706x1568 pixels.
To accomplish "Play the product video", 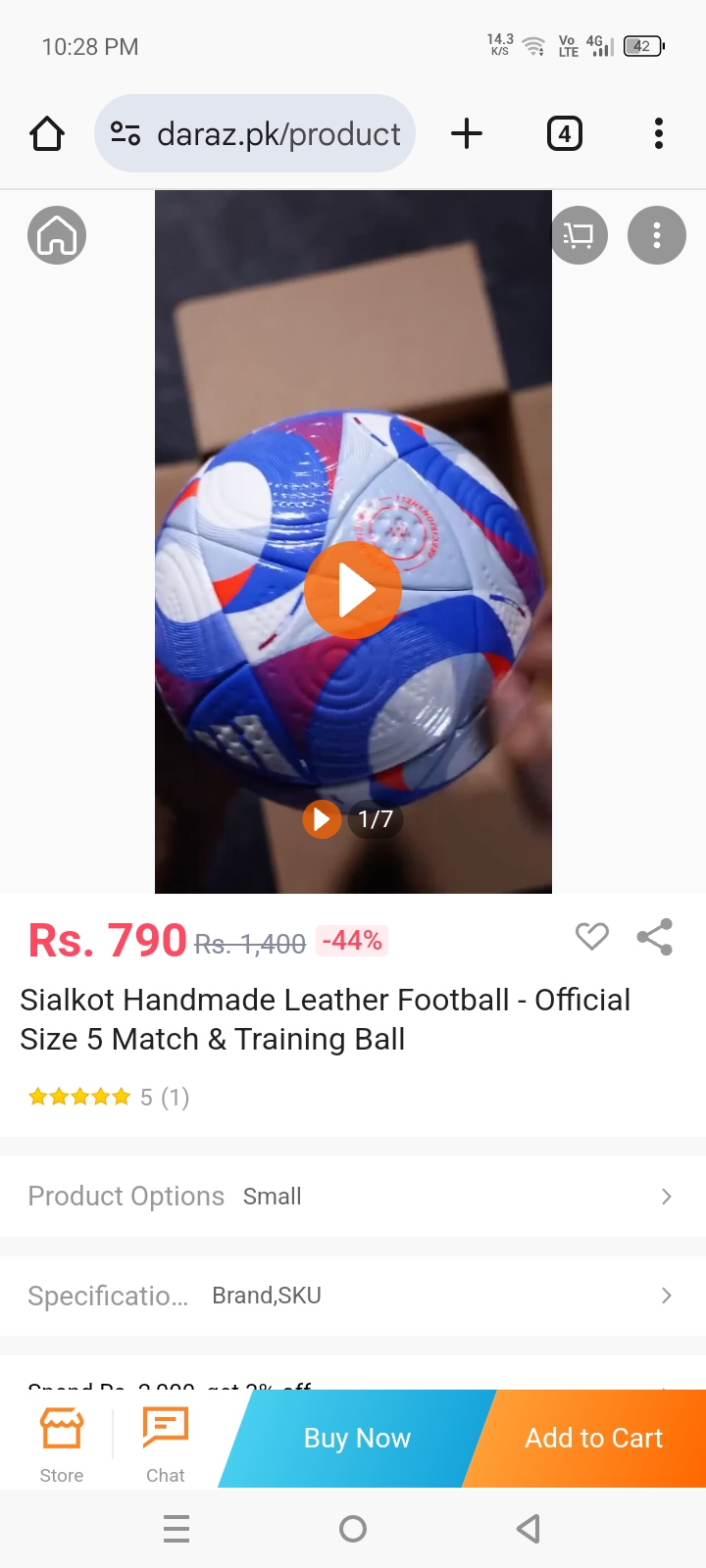I will point(353,590).
